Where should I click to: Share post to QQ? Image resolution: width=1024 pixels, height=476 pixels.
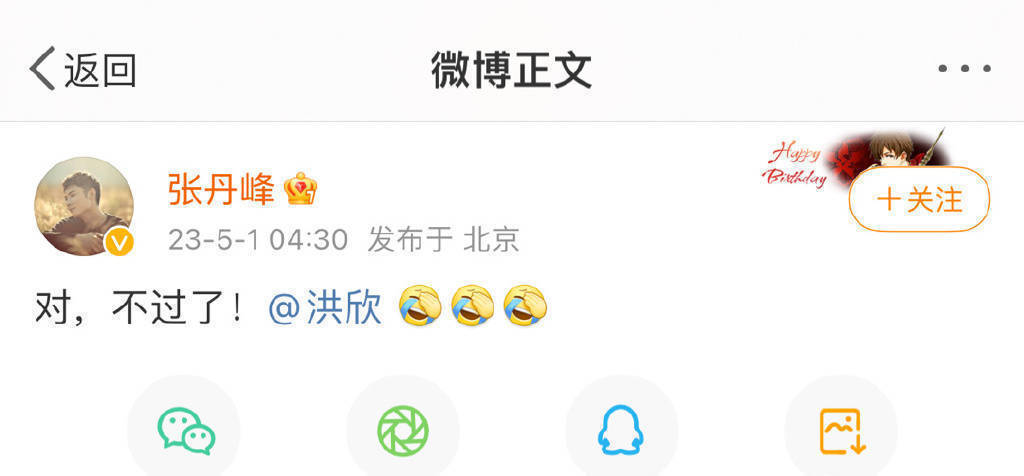621,431
